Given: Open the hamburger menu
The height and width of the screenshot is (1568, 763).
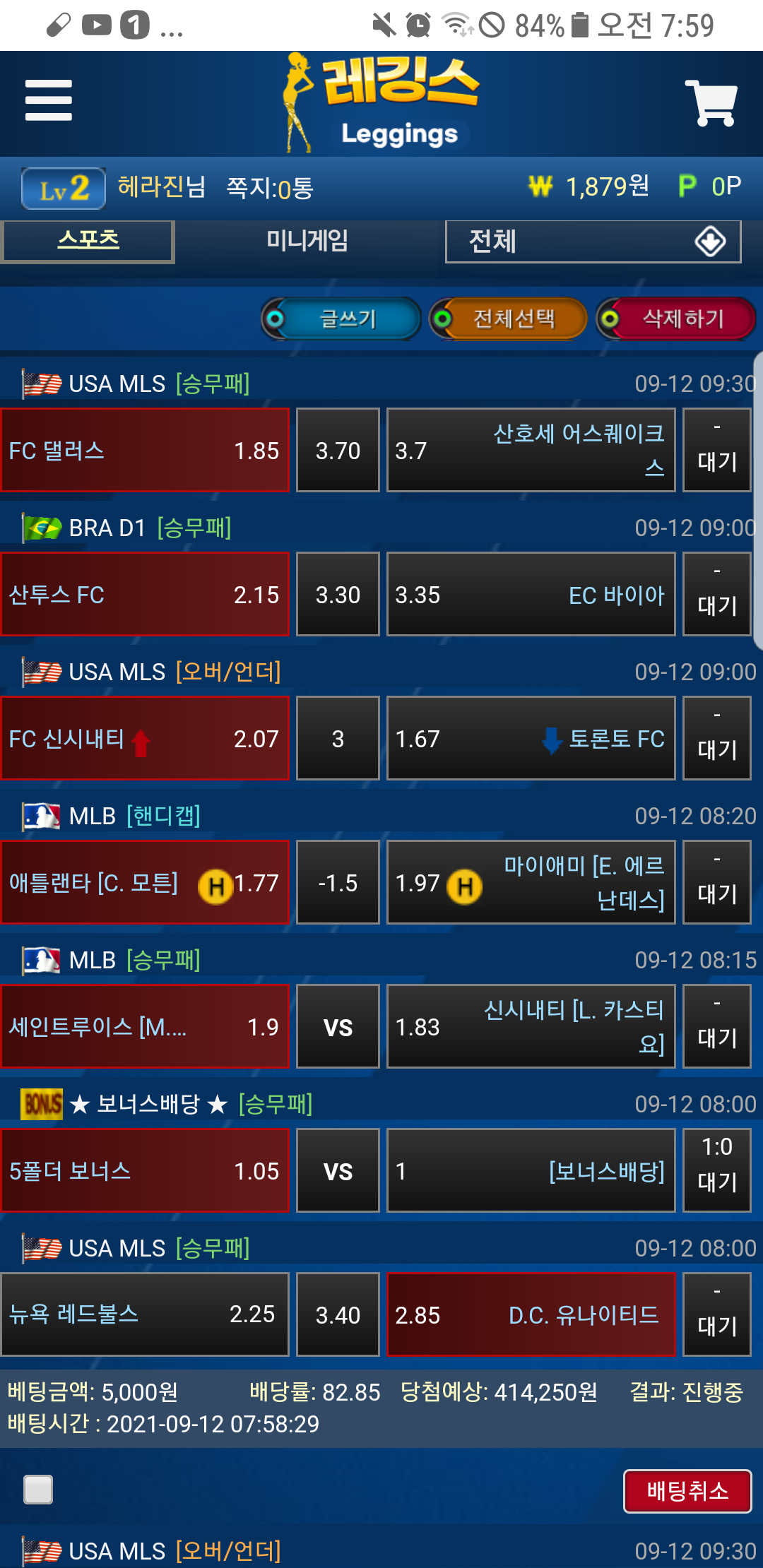Looking at the screenshot, I should [x=48, y=100].
